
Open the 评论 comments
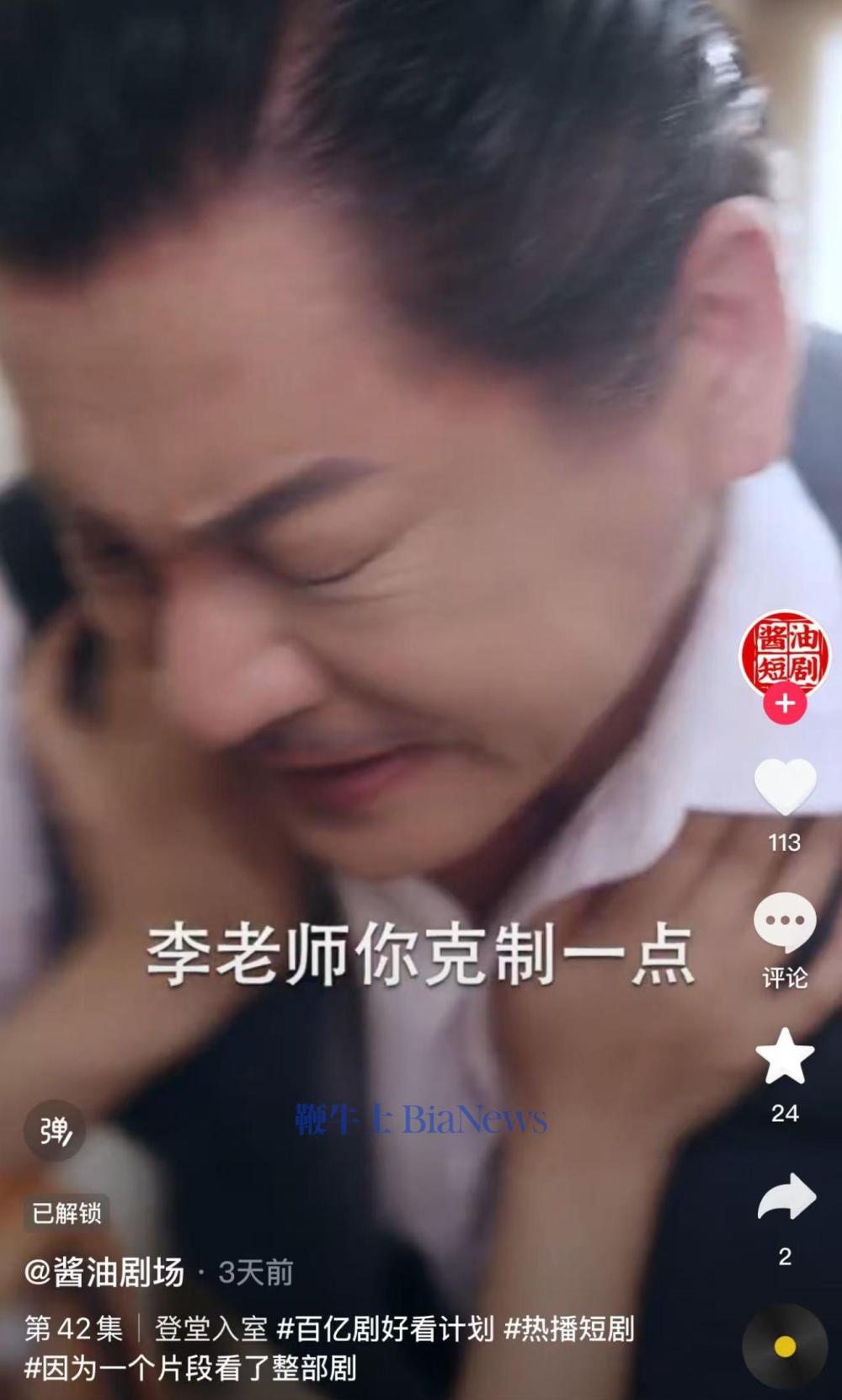pyautogui.click(x=785, y=923)
